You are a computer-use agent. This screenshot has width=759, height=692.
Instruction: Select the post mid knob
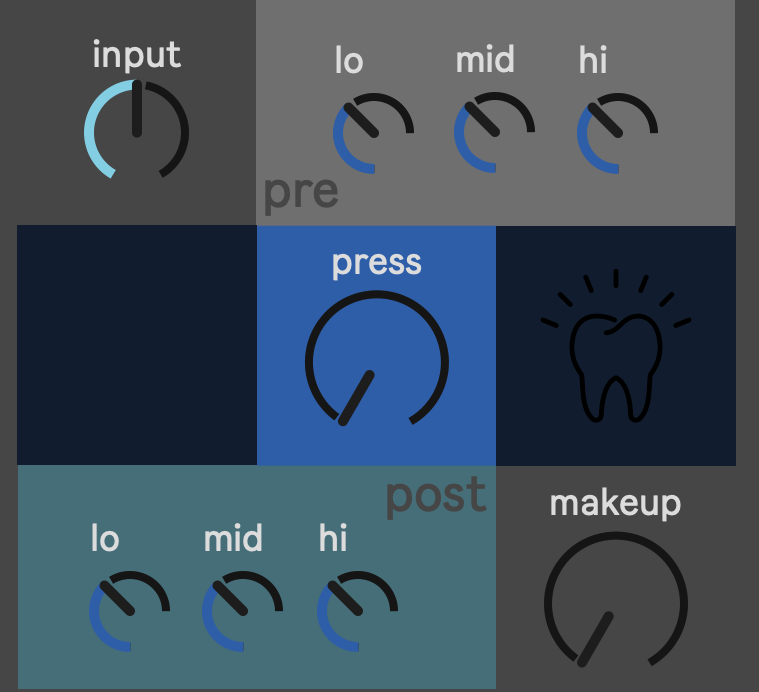click(242, 611)
